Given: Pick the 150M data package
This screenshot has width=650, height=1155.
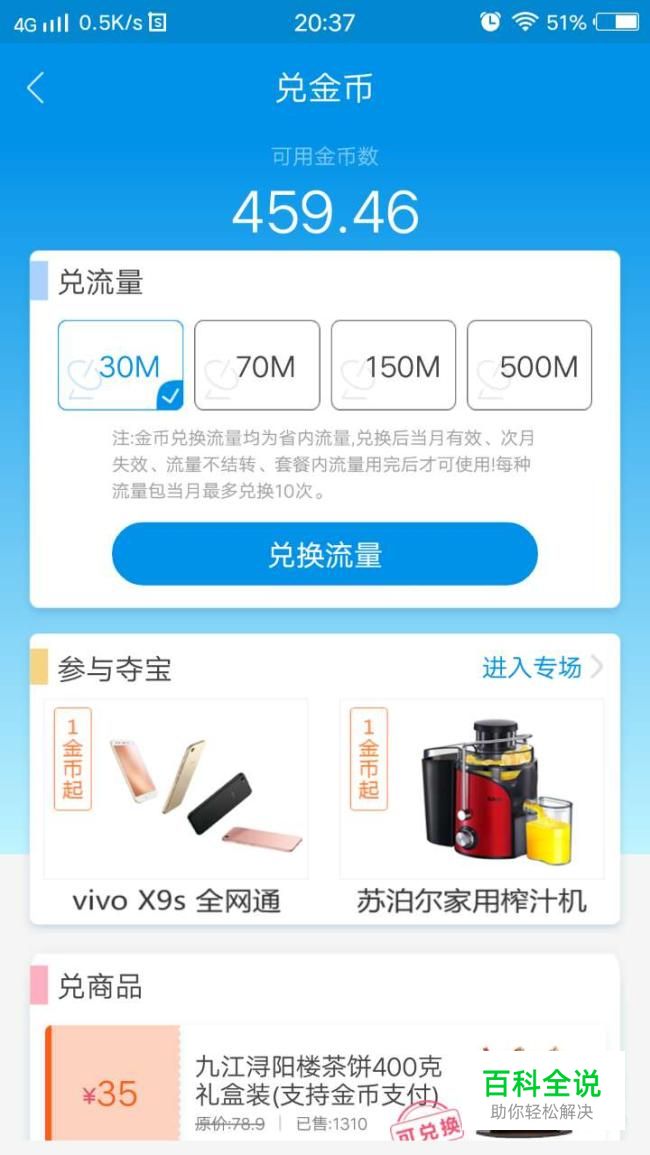Looking at the screenshot, I should pyautogui.click(x=393, y=366).
